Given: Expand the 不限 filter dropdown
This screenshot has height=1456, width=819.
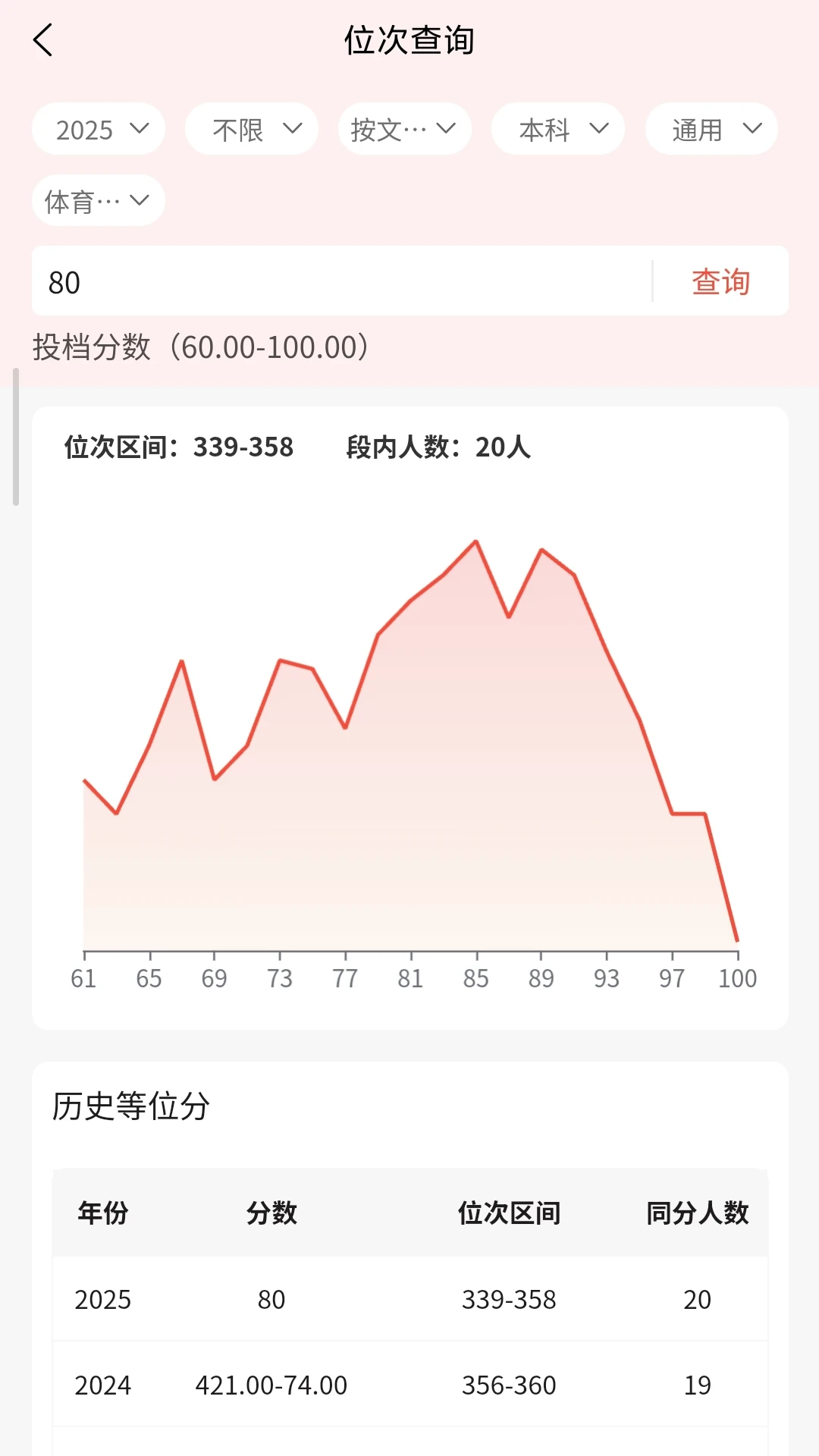Looking at the screenshot, I should coord(251,129).
